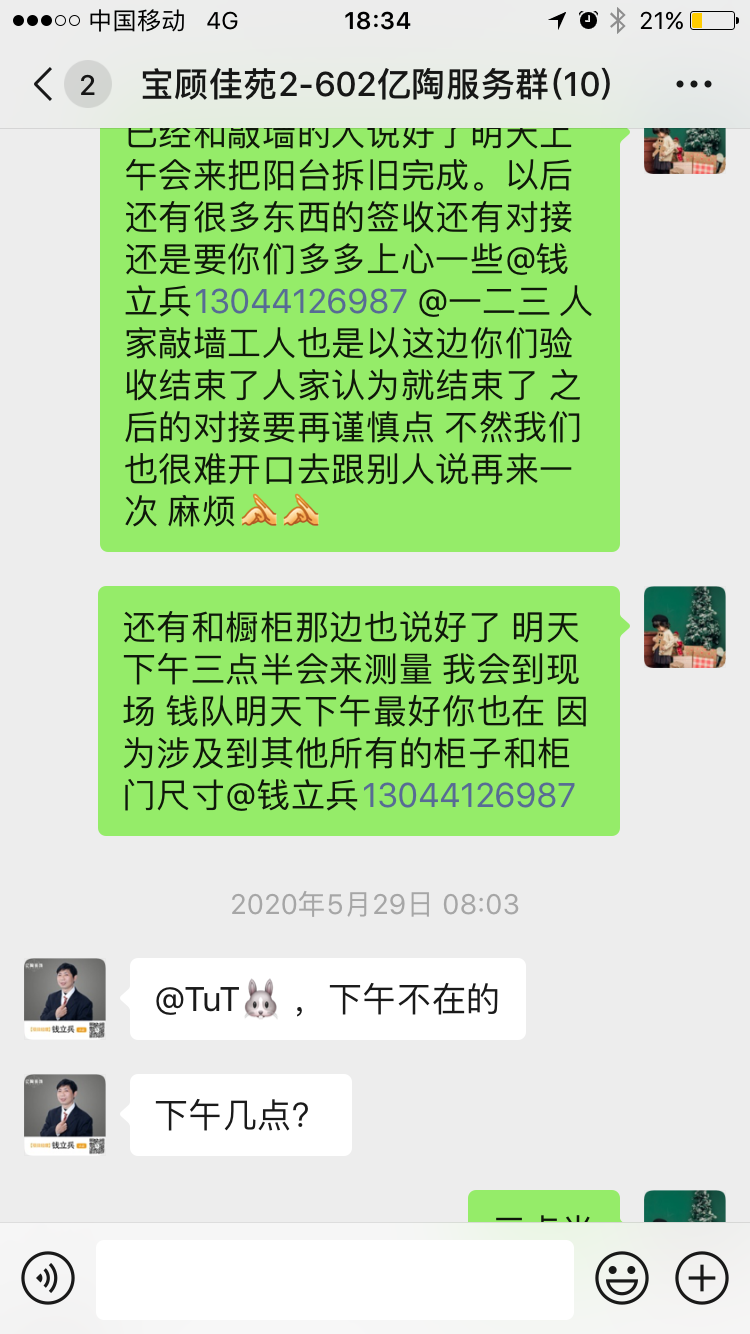Open the plus attachment menu
Image resolution: width=750 pixels, height=1334 pixels.
[x=702, y=1278]
